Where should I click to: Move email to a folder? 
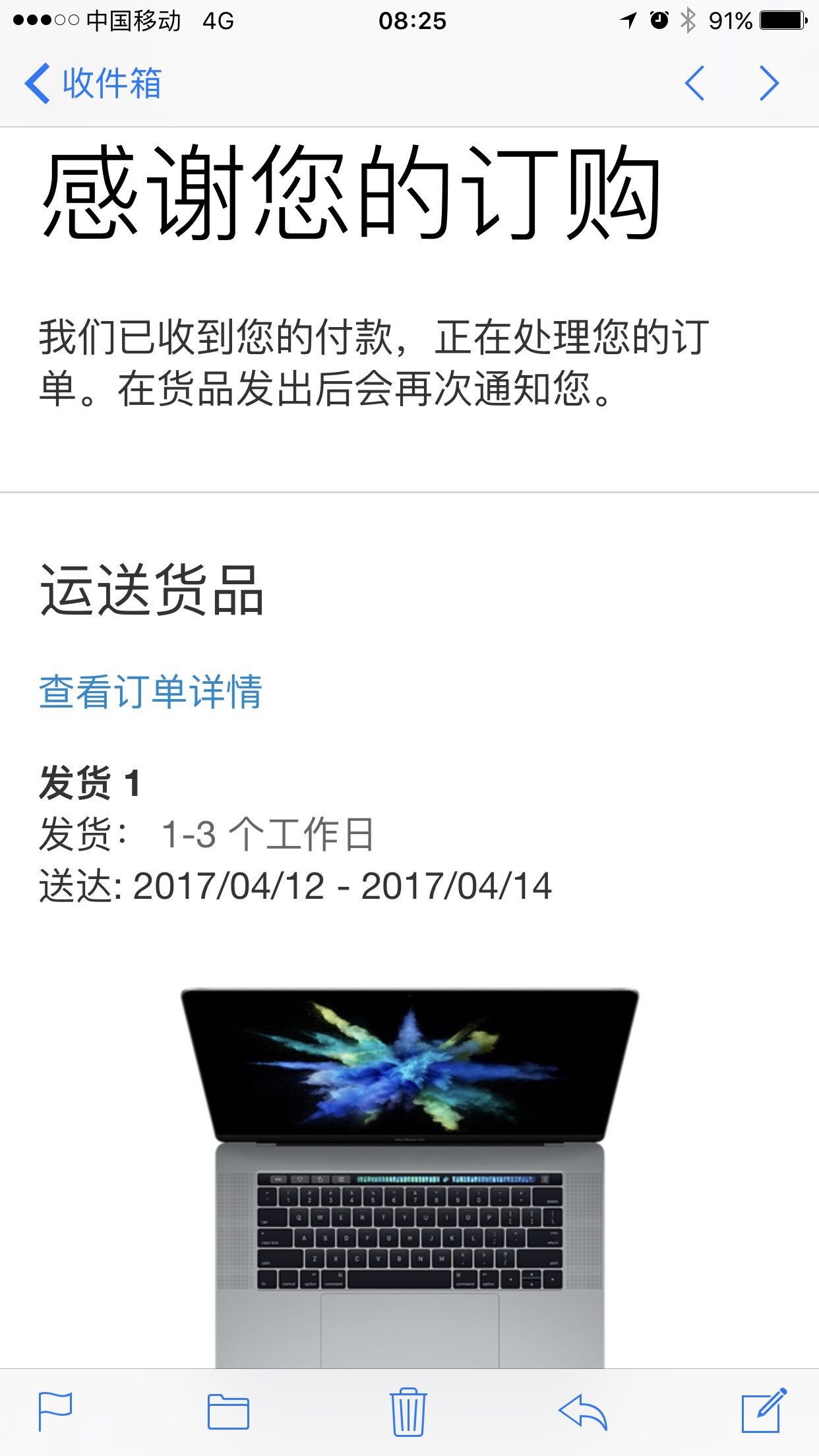point(228,1412)
